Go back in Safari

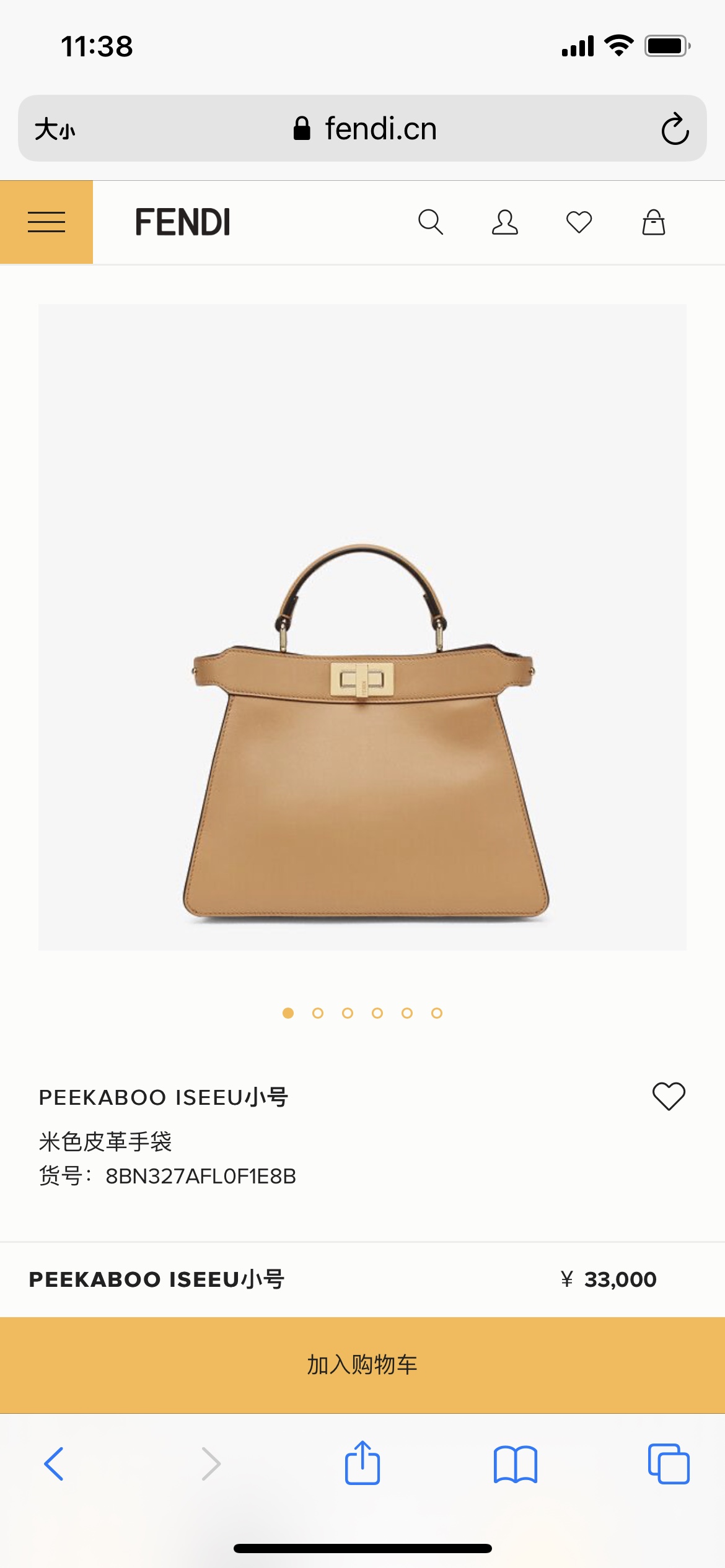pos(54,1464)
